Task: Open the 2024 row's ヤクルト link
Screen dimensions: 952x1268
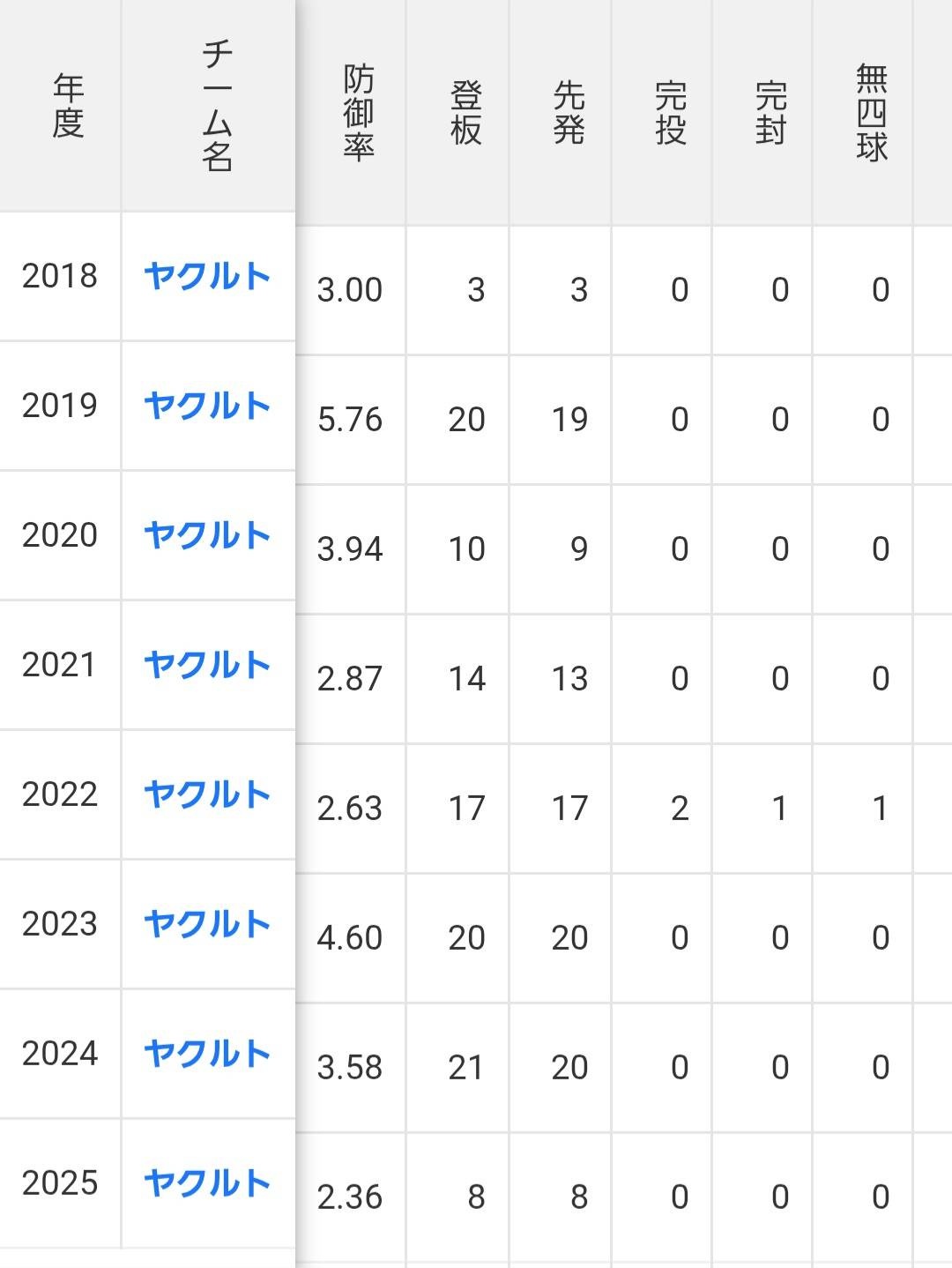Action: (207, 1054)
